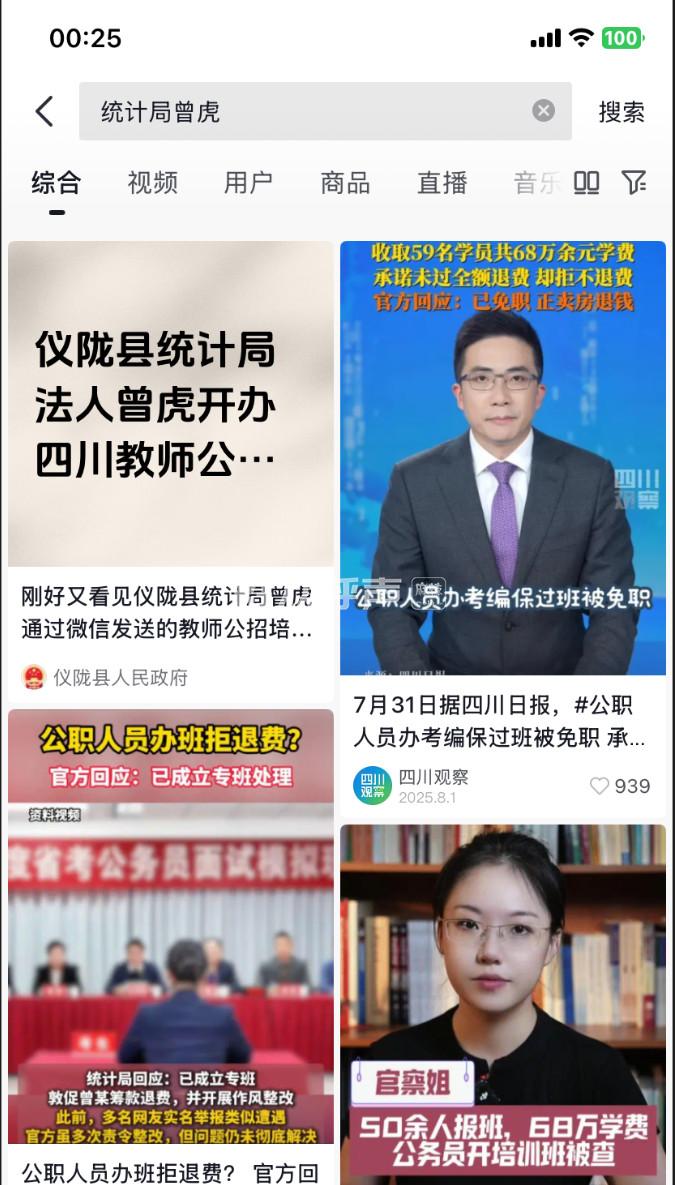Switch to the 视频 tab
The width and height of the screenshot is (675, 1185).
click(152, 183)
